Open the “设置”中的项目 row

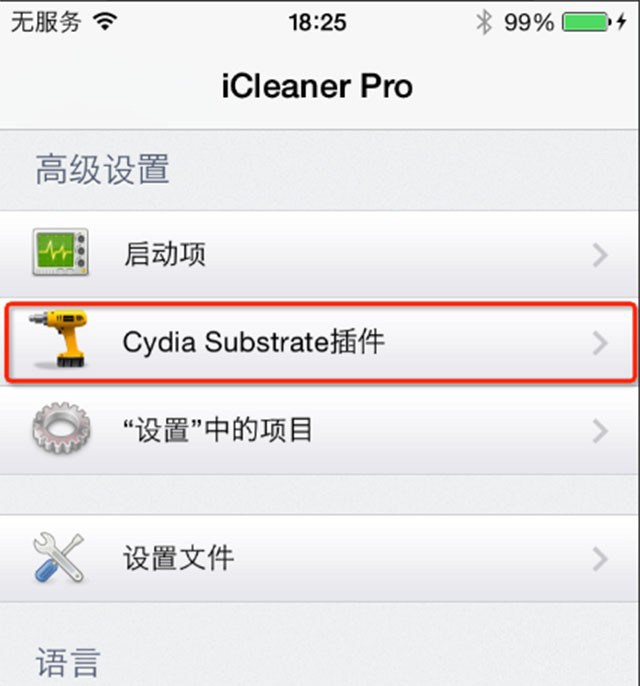point(320,431)
